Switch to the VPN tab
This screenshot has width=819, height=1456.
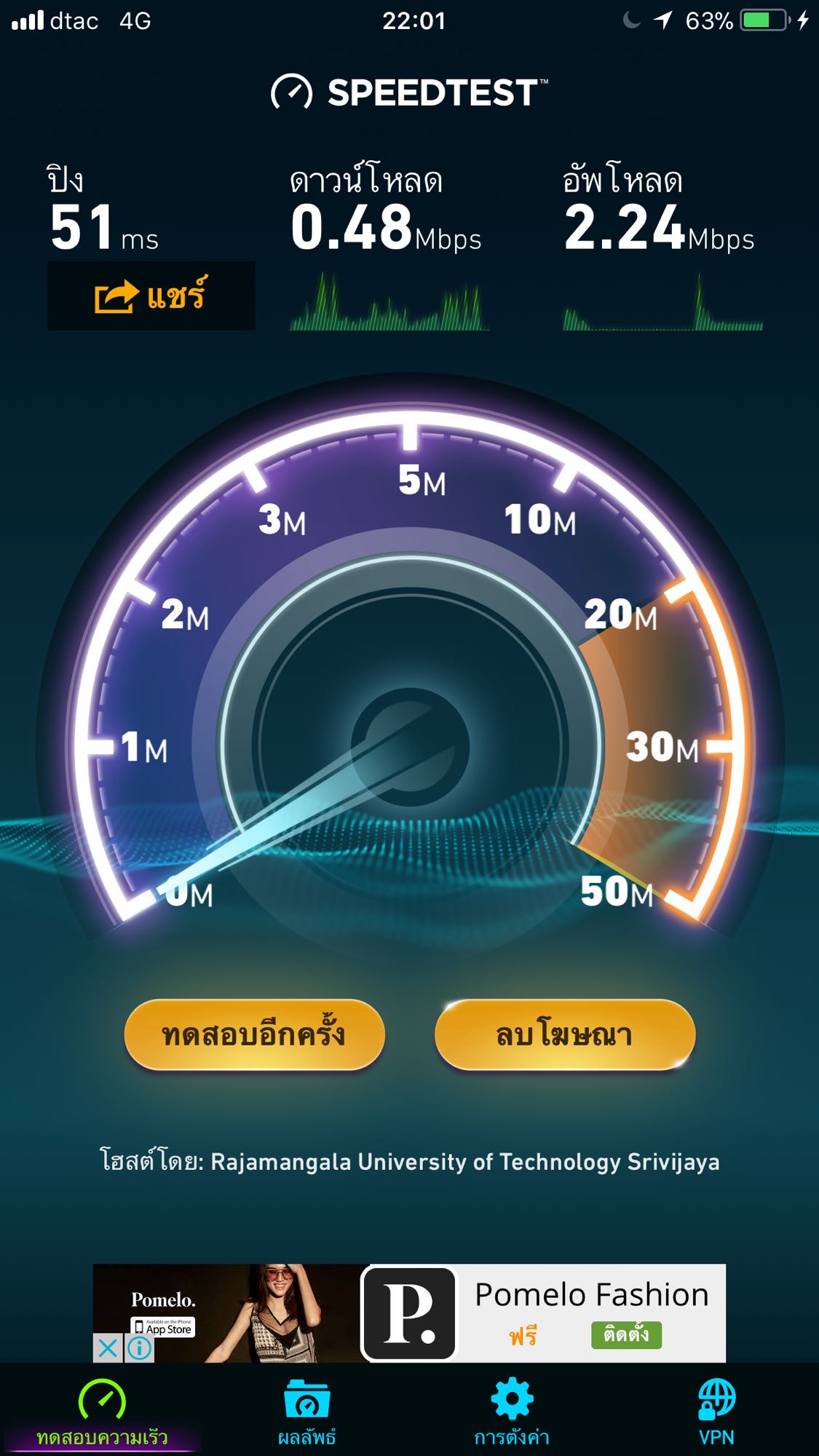coord(716,1411)
